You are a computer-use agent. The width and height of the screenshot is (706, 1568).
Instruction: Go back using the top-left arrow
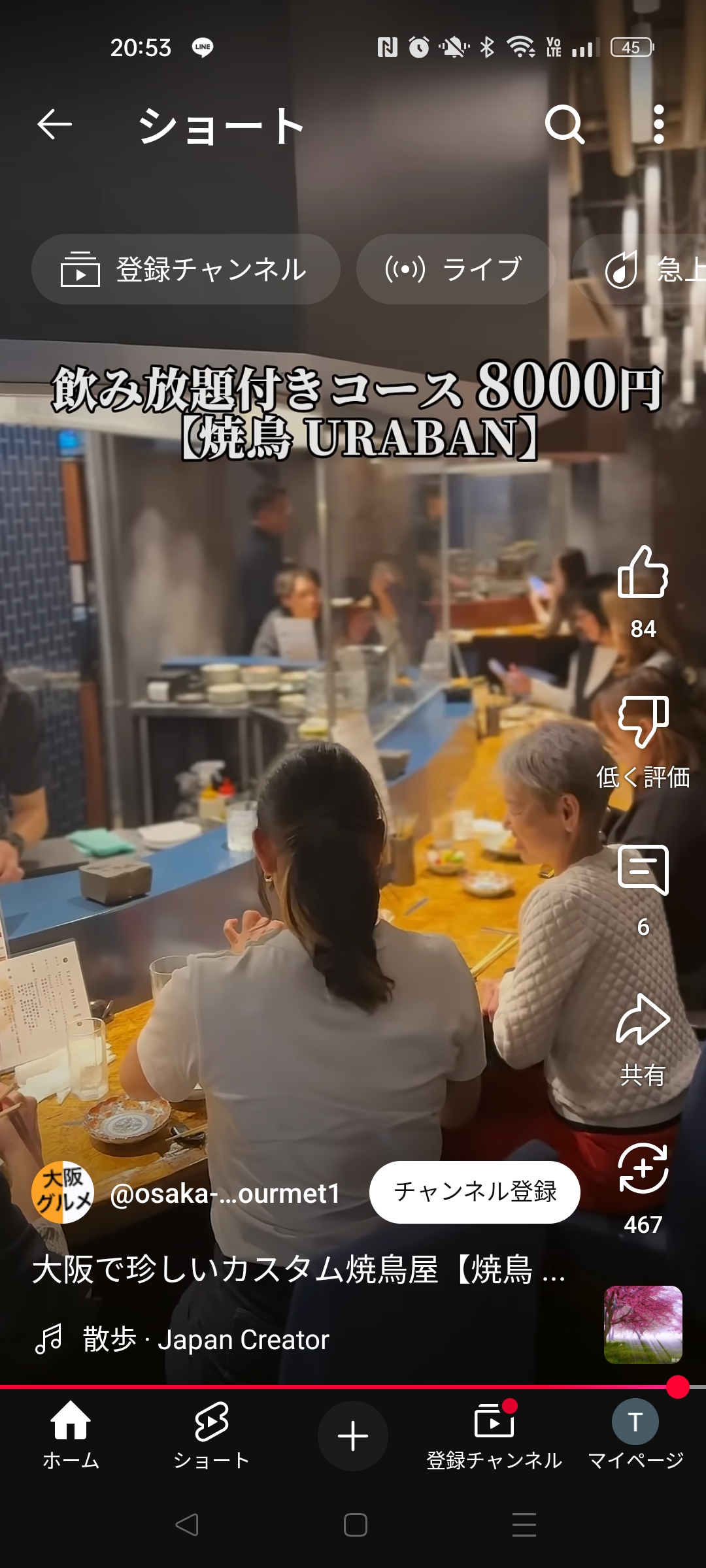54,124
